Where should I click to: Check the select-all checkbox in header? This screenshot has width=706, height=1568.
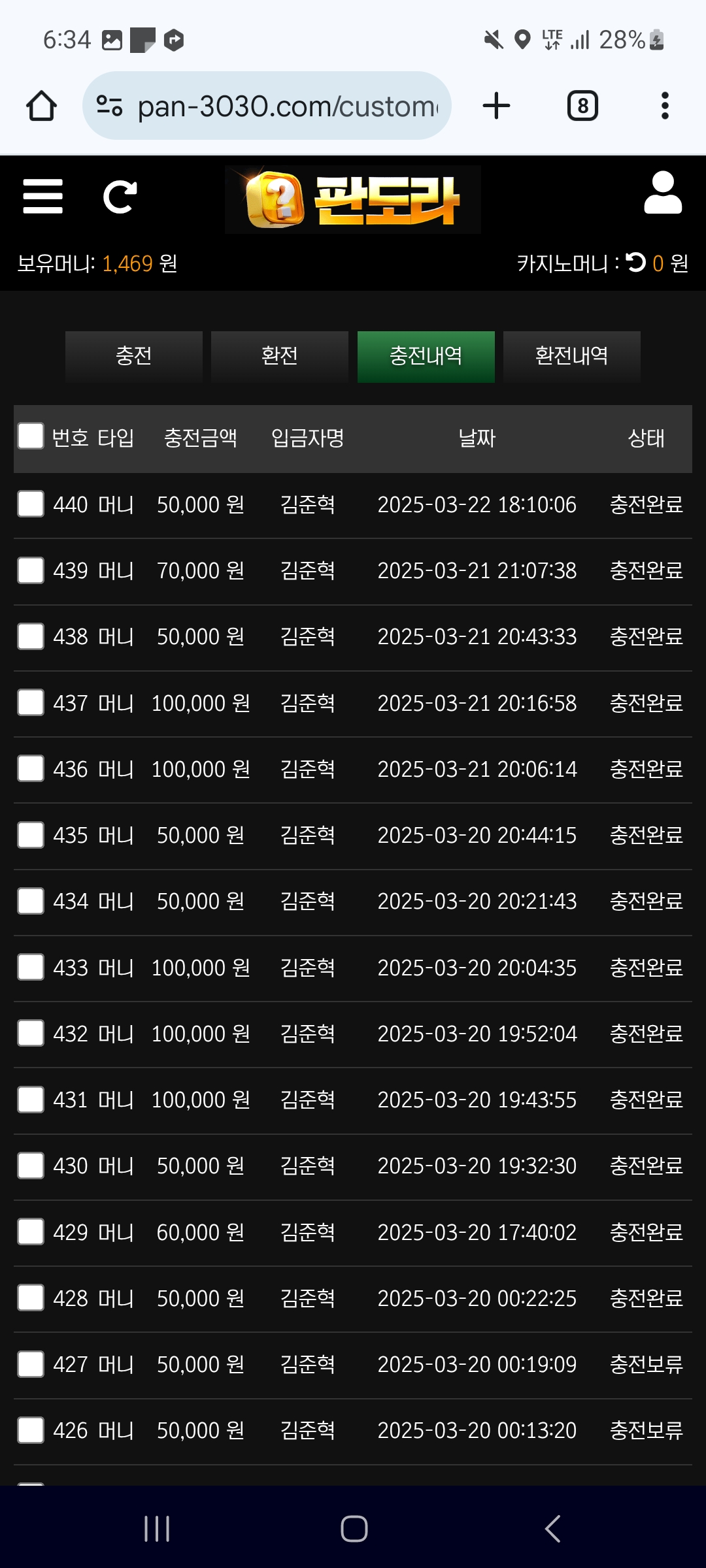pos(31,436)
